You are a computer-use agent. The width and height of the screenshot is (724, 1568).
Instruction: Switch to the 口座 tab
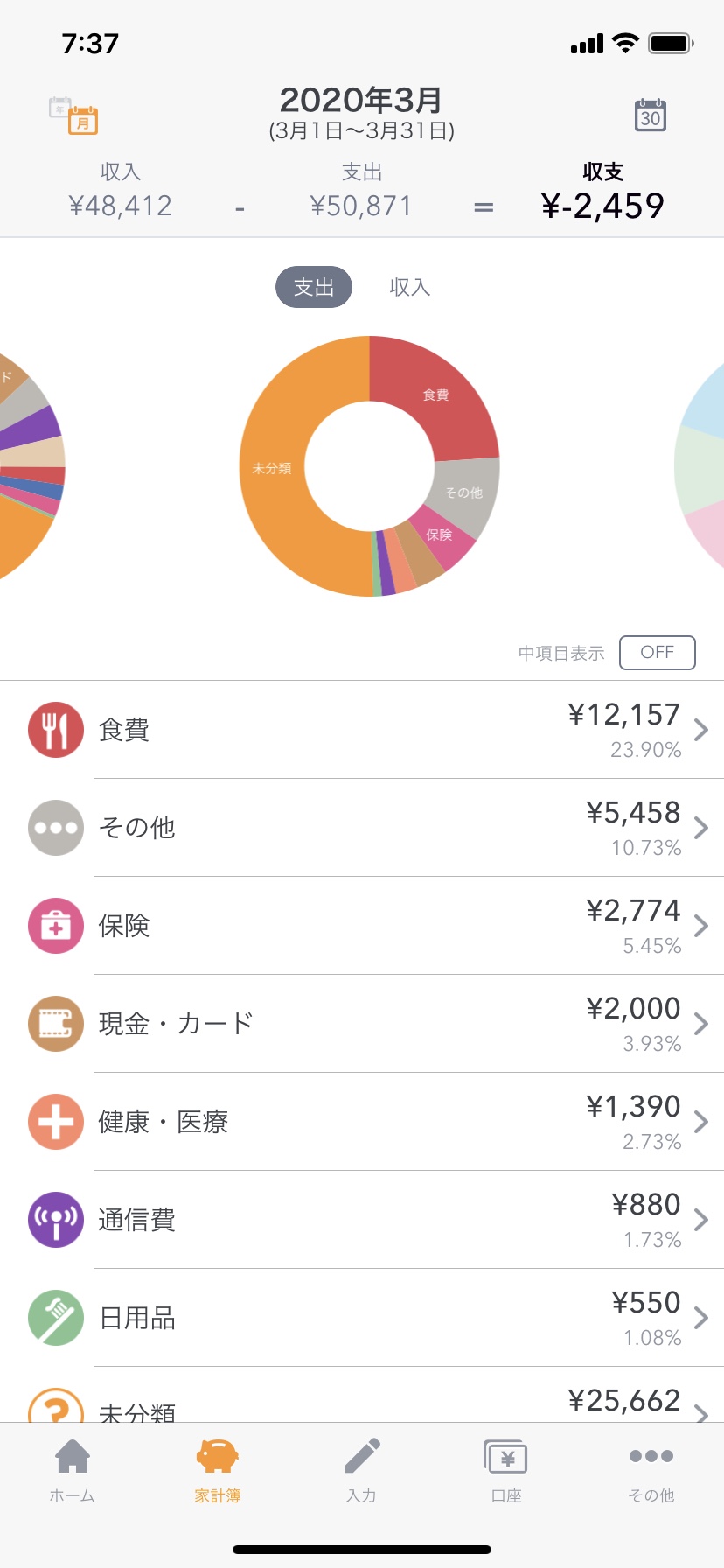point(506,1471)
